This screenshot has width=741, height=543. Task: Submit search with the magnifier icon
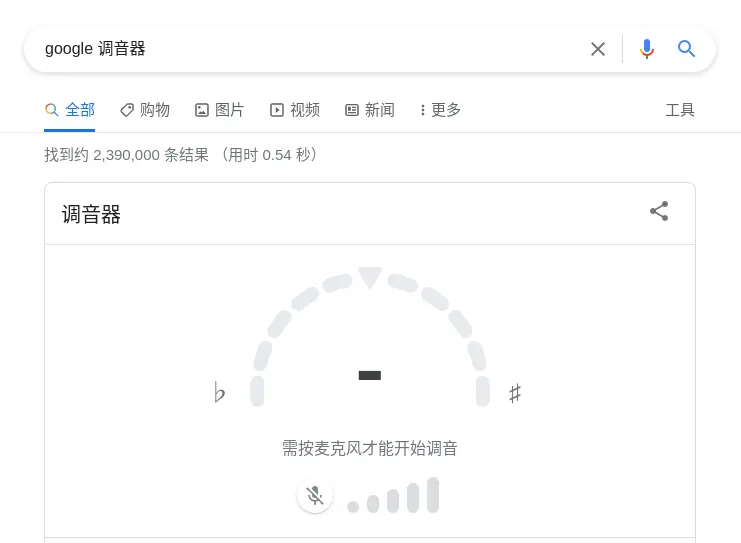point(686,49)
